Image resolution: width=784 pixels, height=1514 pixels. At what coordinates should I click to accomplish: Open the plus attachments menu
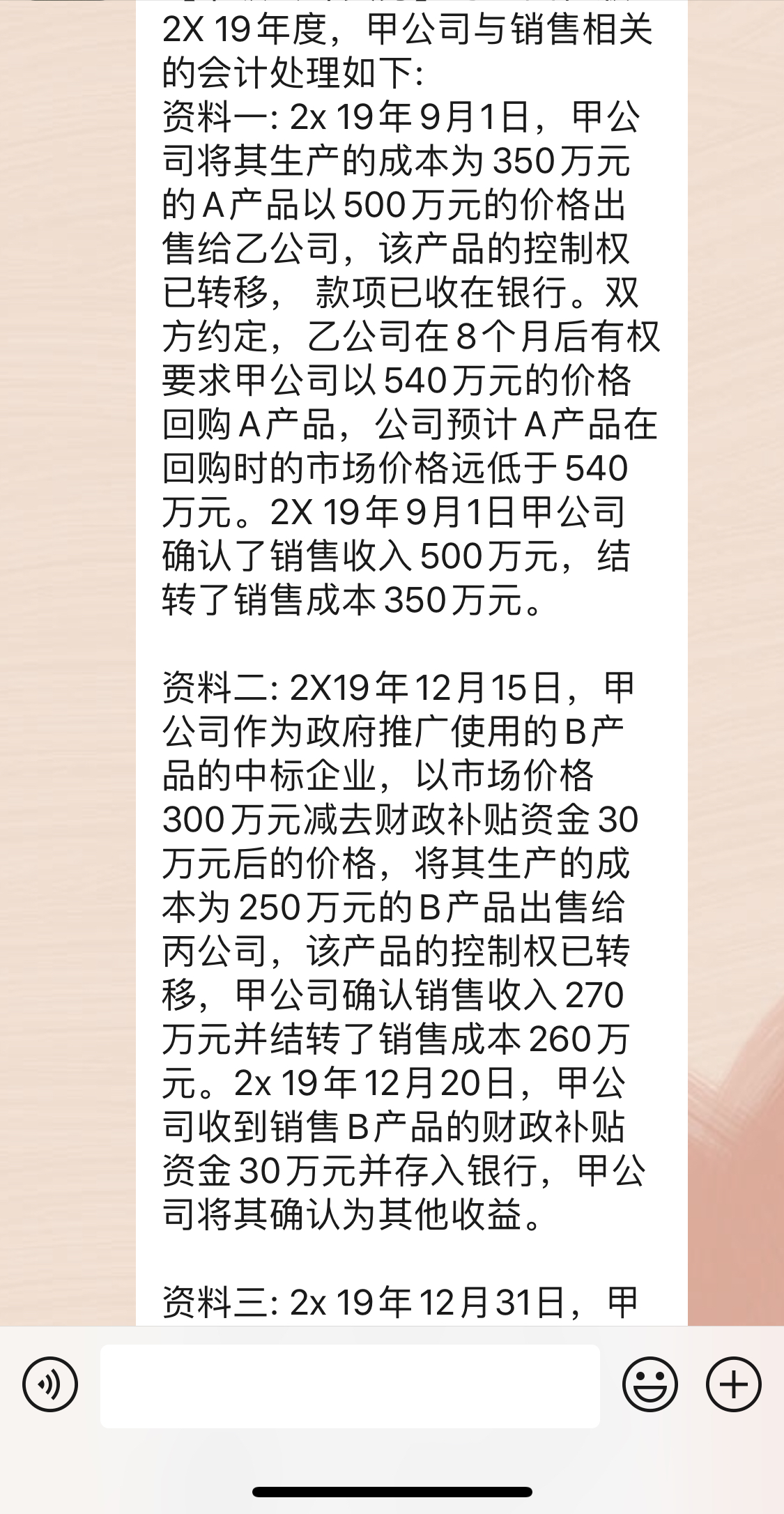(x=733, y=1384)
